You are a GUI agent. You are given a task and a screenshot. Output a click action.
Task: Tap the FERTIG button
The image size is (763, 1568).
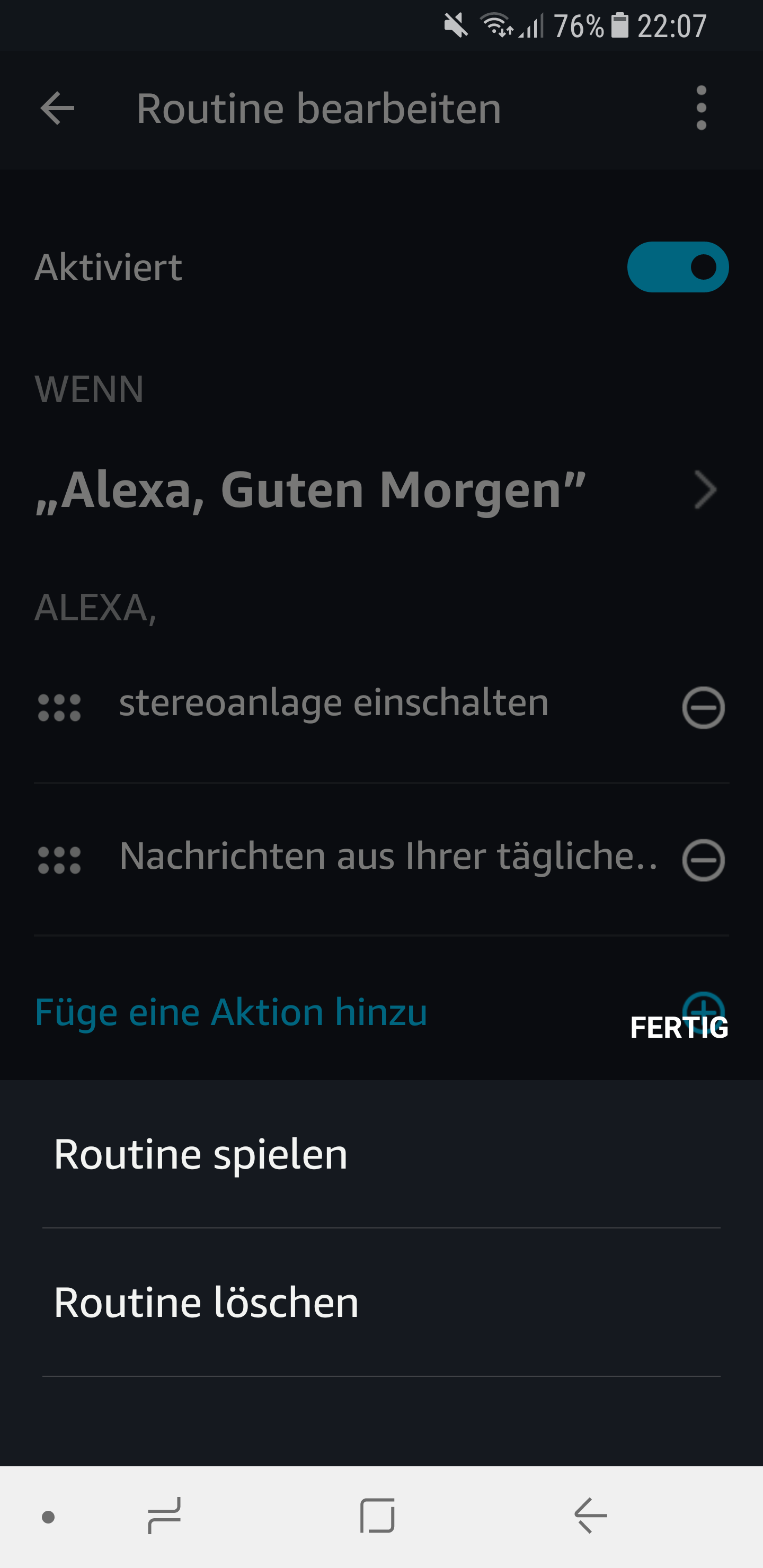pyautogui.click(x=678, y=1028)
